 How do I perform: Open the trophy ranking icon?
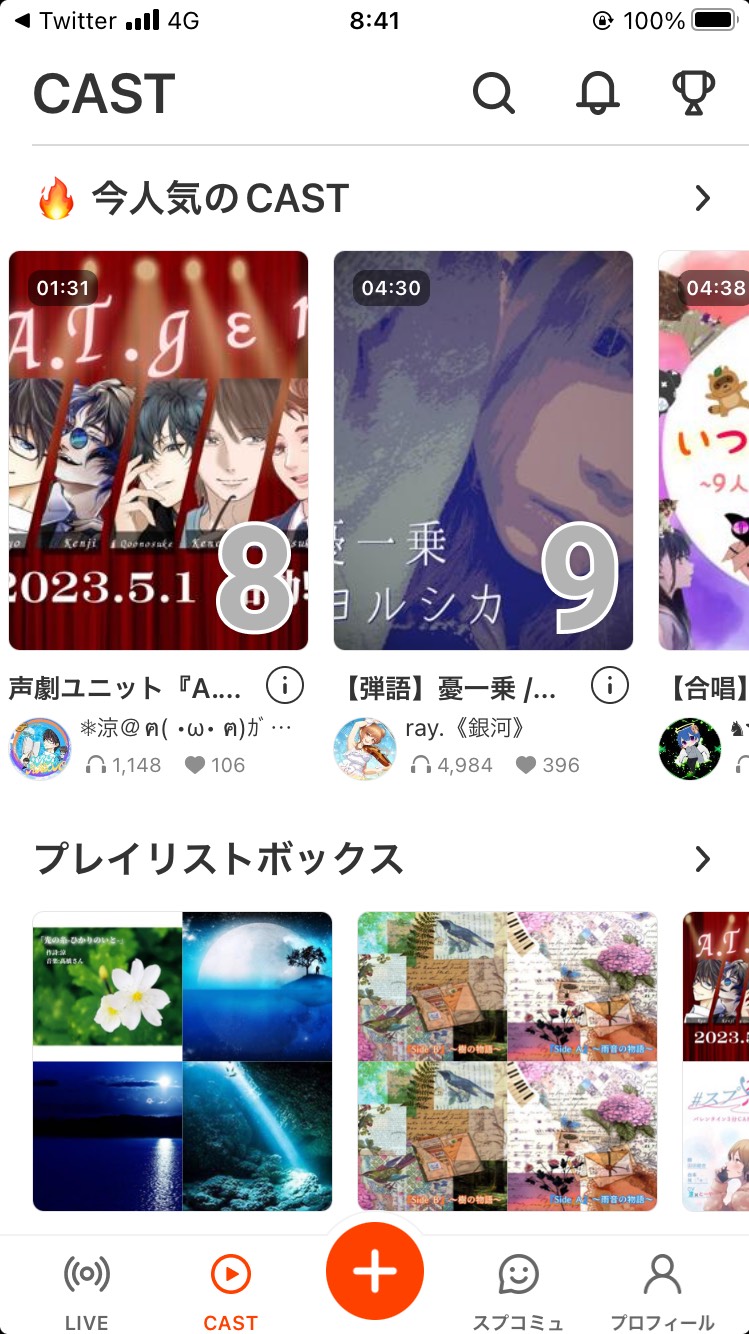click(x=693, y=93)
